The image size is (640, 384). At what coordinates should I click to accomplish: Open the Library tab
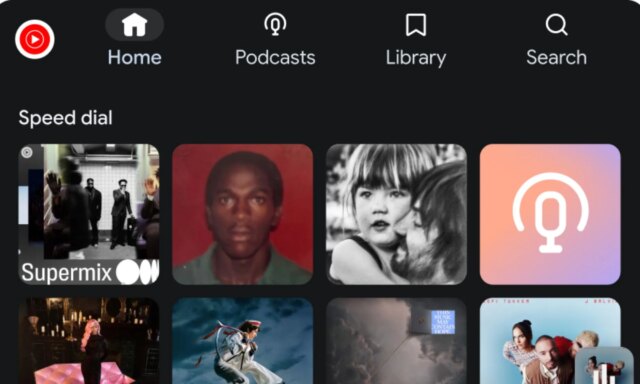[416, 39]
